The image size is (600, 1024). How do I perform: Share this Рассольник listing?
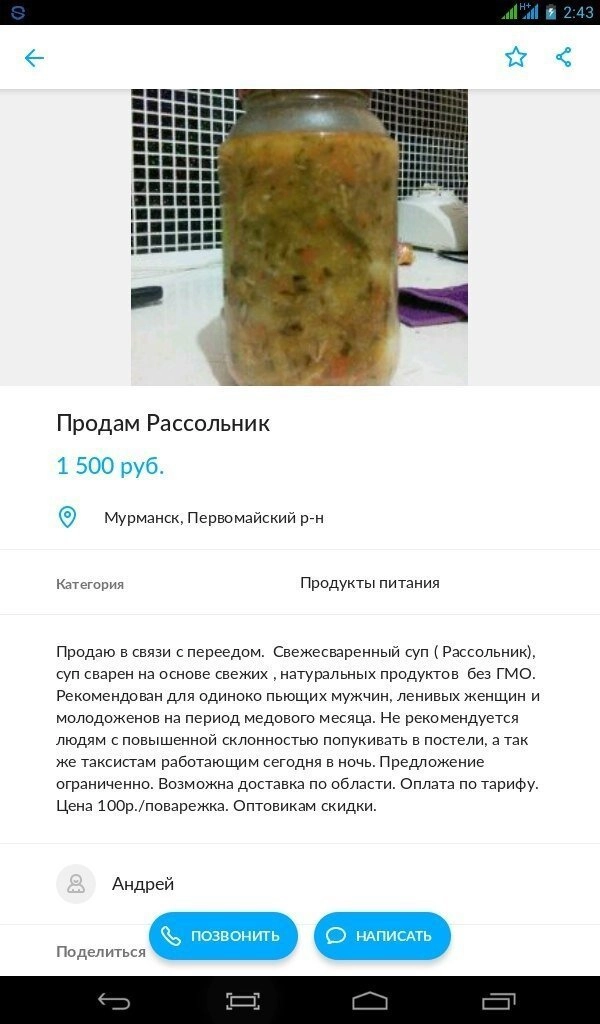point(564,57)
